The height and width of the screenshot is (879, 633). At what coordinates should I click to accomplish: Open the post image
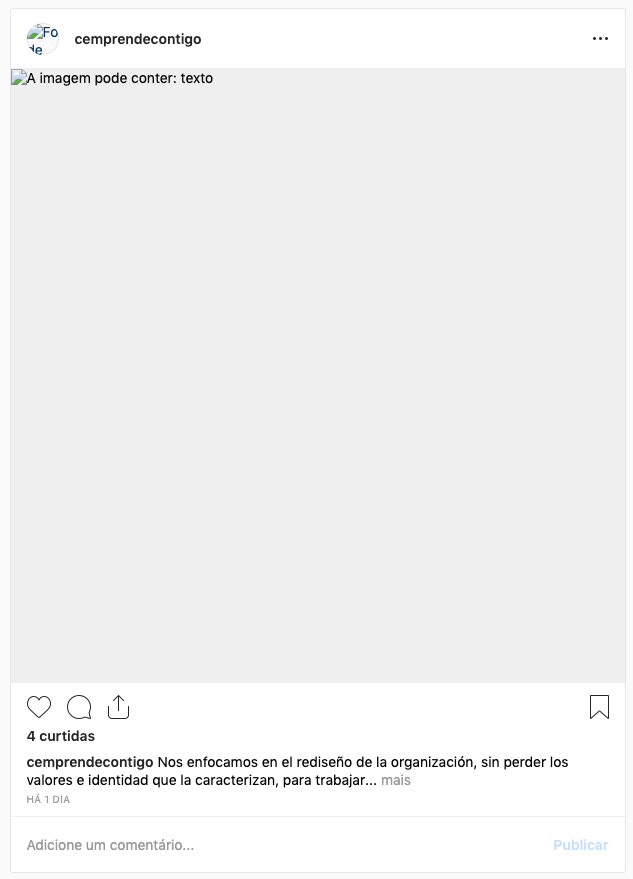tap(317, 375)
